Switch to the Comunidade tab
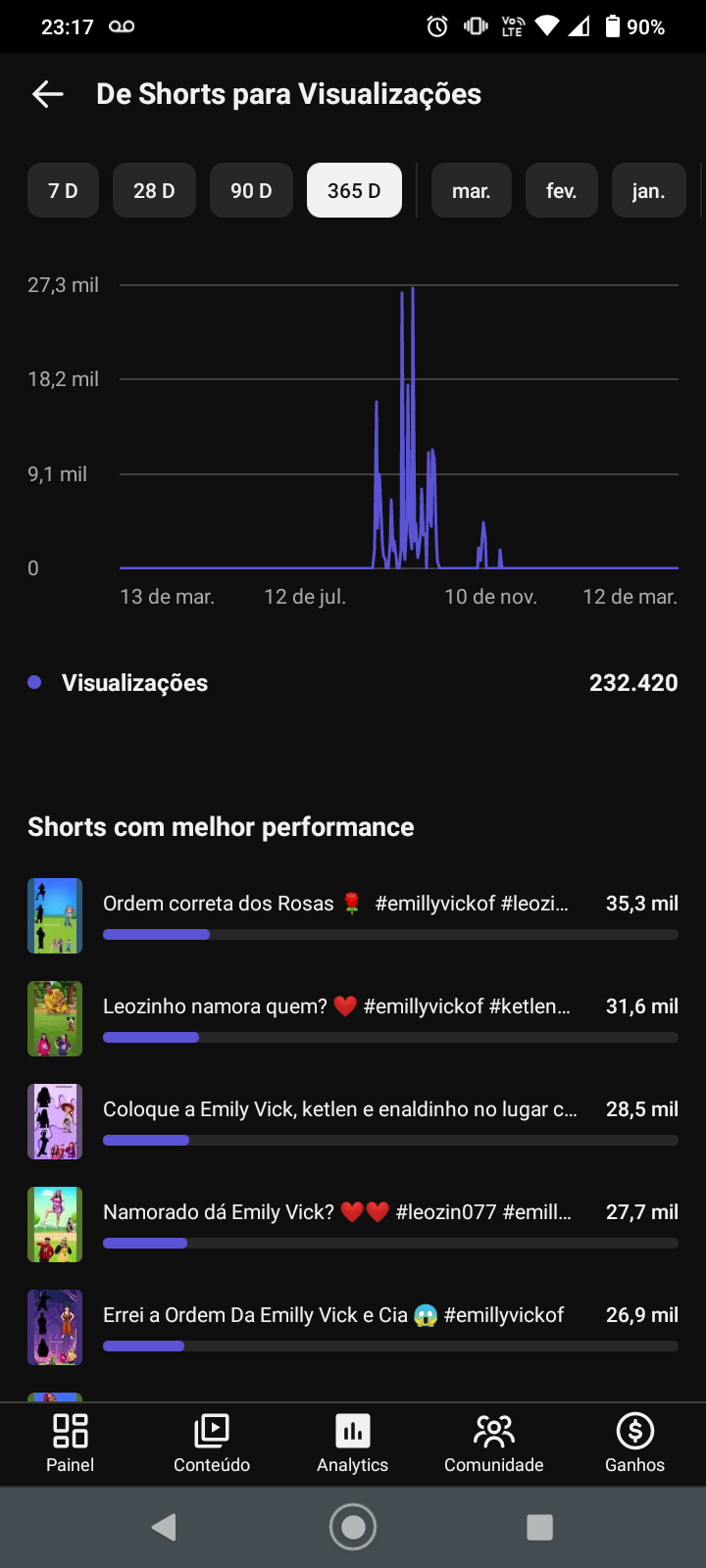Screen dimensions: 706x1568 click(x=494, y=1444)
